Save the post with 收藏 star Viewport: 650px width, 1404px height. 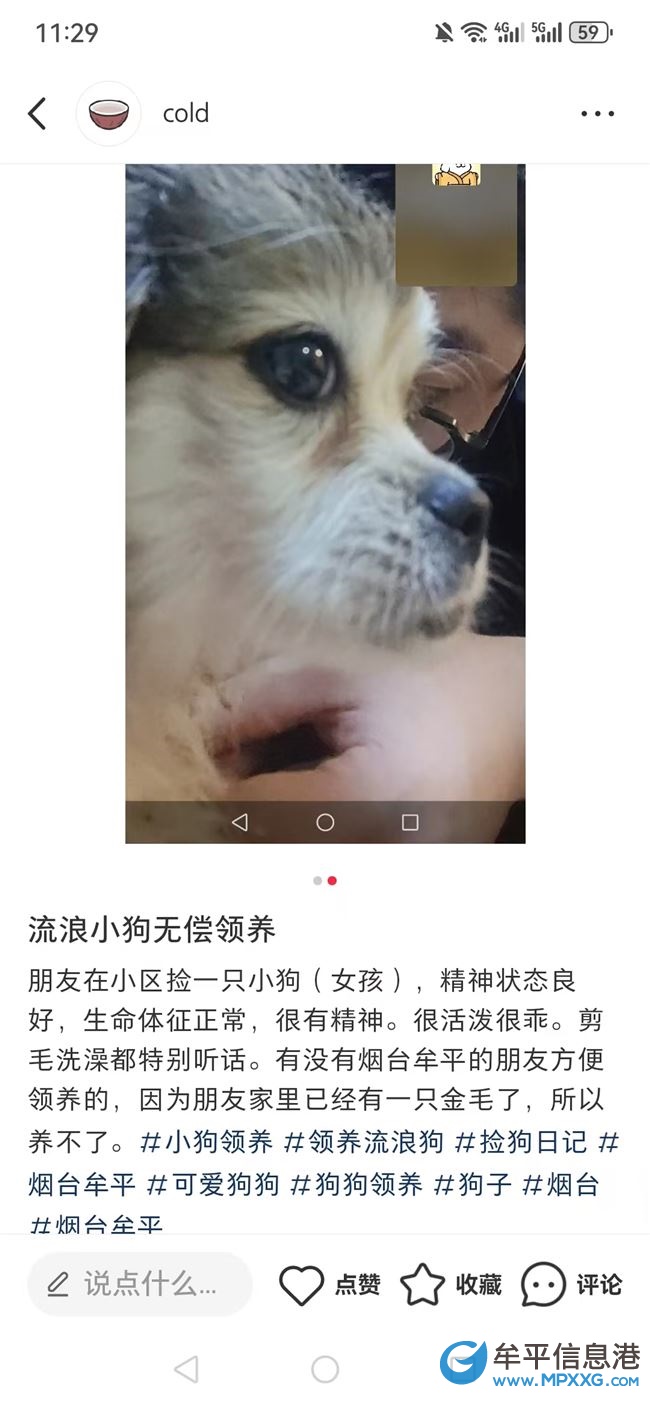[x=450, y=1285]
